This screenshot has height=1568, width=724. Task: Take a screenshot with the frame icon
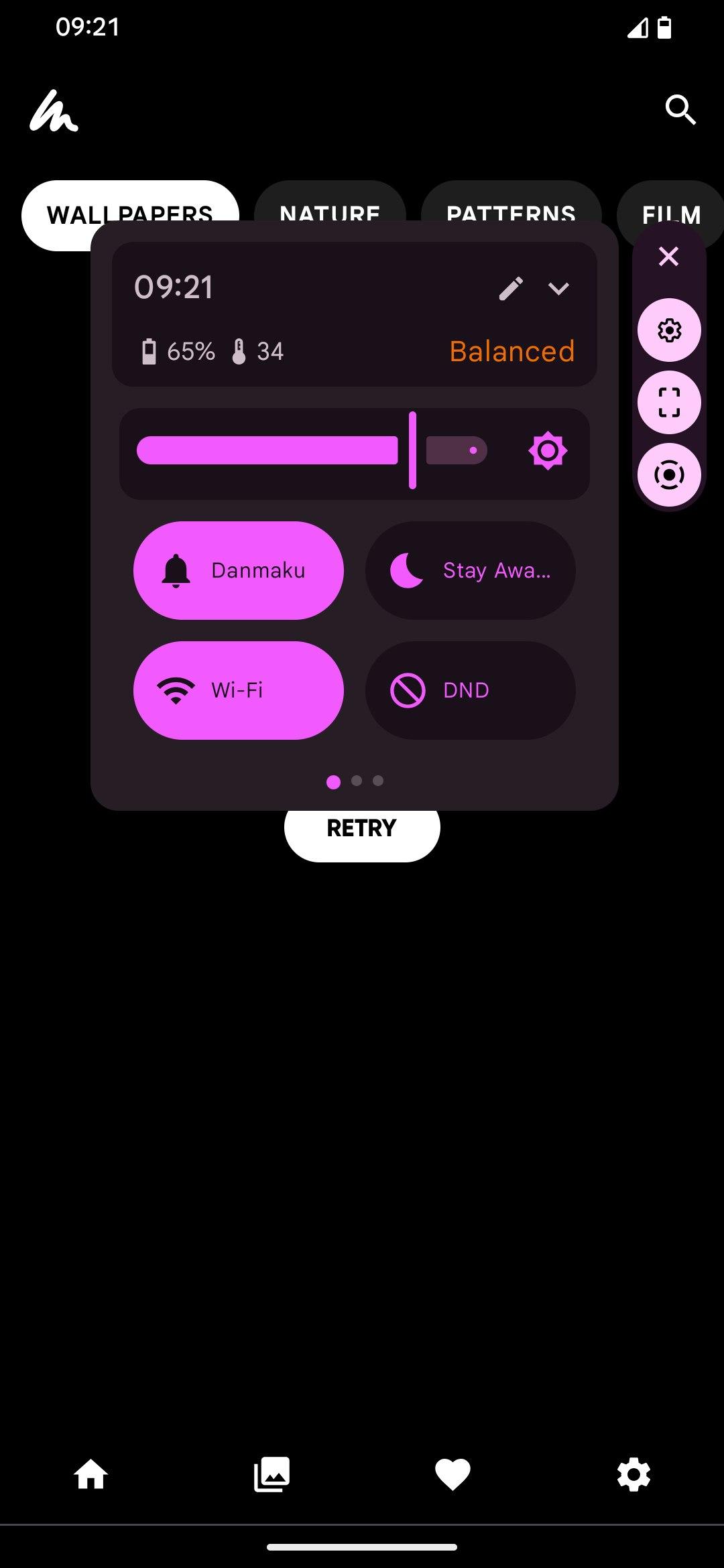[669, 403]
